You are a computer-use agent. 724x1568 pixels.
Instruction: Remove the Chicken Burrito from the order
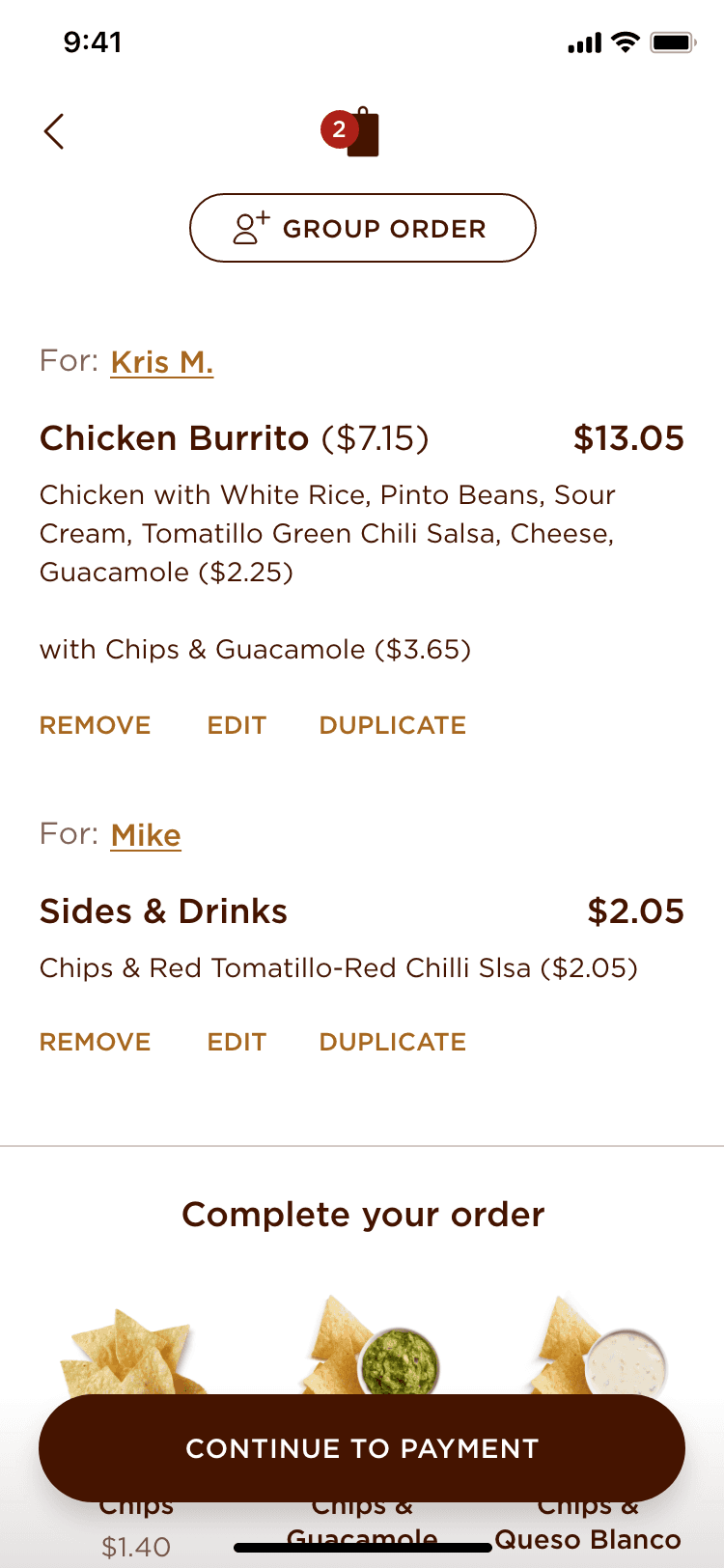[x=96, y=725]
